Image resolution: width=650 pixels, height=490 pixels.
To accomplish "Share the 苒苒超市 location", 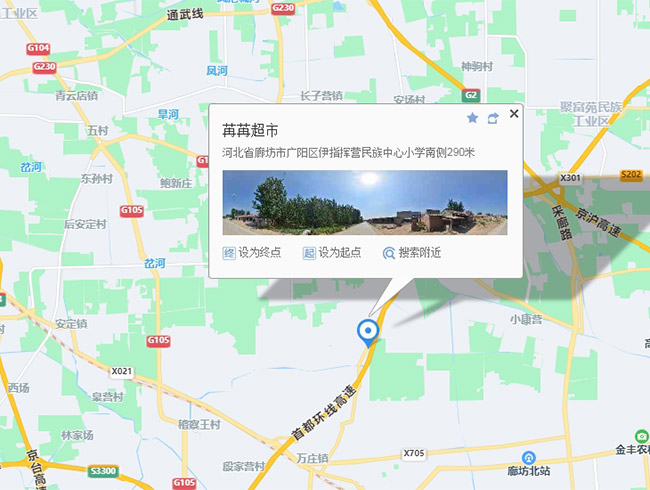I will point(493,118).
